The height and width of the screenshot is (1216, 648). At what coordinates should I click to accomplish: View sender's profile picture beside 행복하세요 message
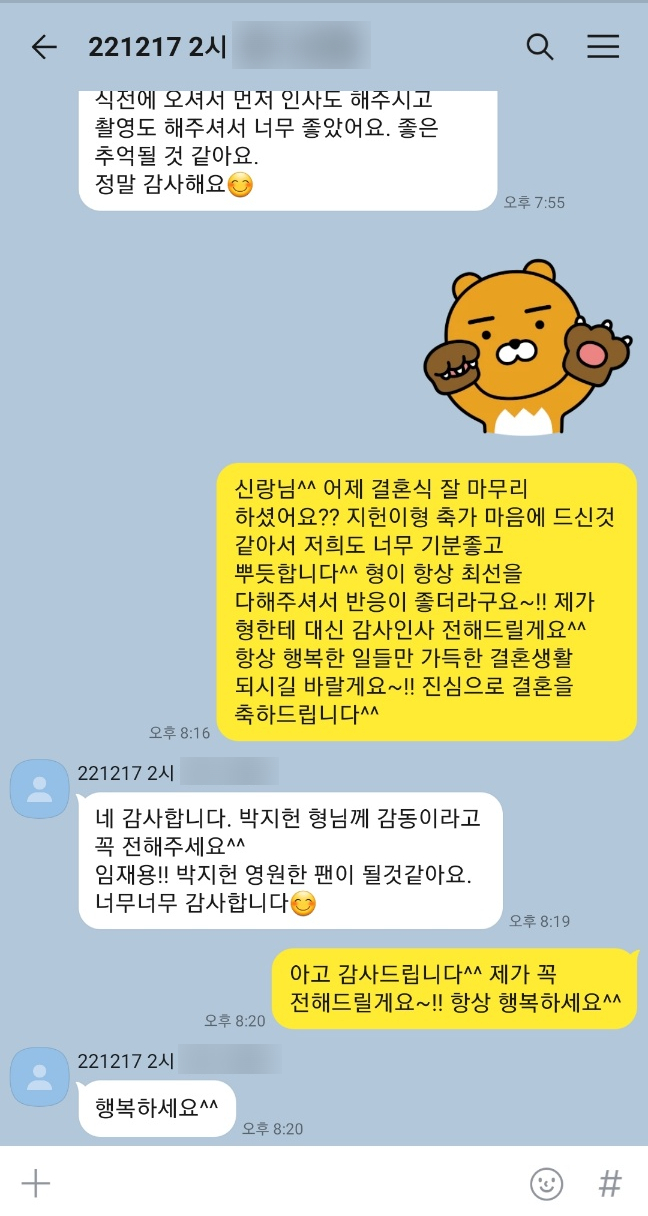coord(40,1076)
